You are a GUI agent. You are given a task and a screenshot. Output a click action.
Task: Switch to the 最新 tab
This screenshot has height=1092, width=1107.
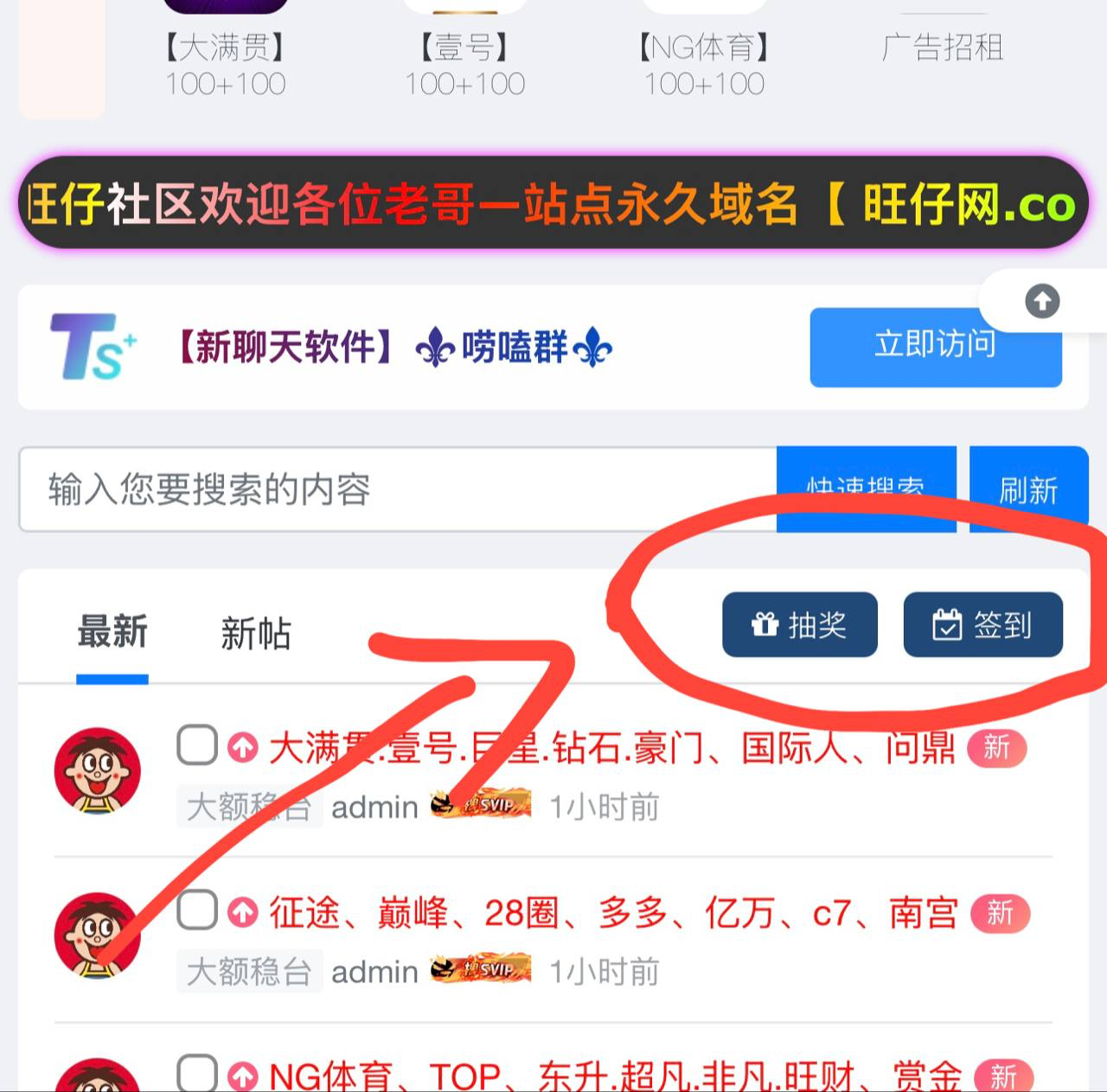coord(112,632)
